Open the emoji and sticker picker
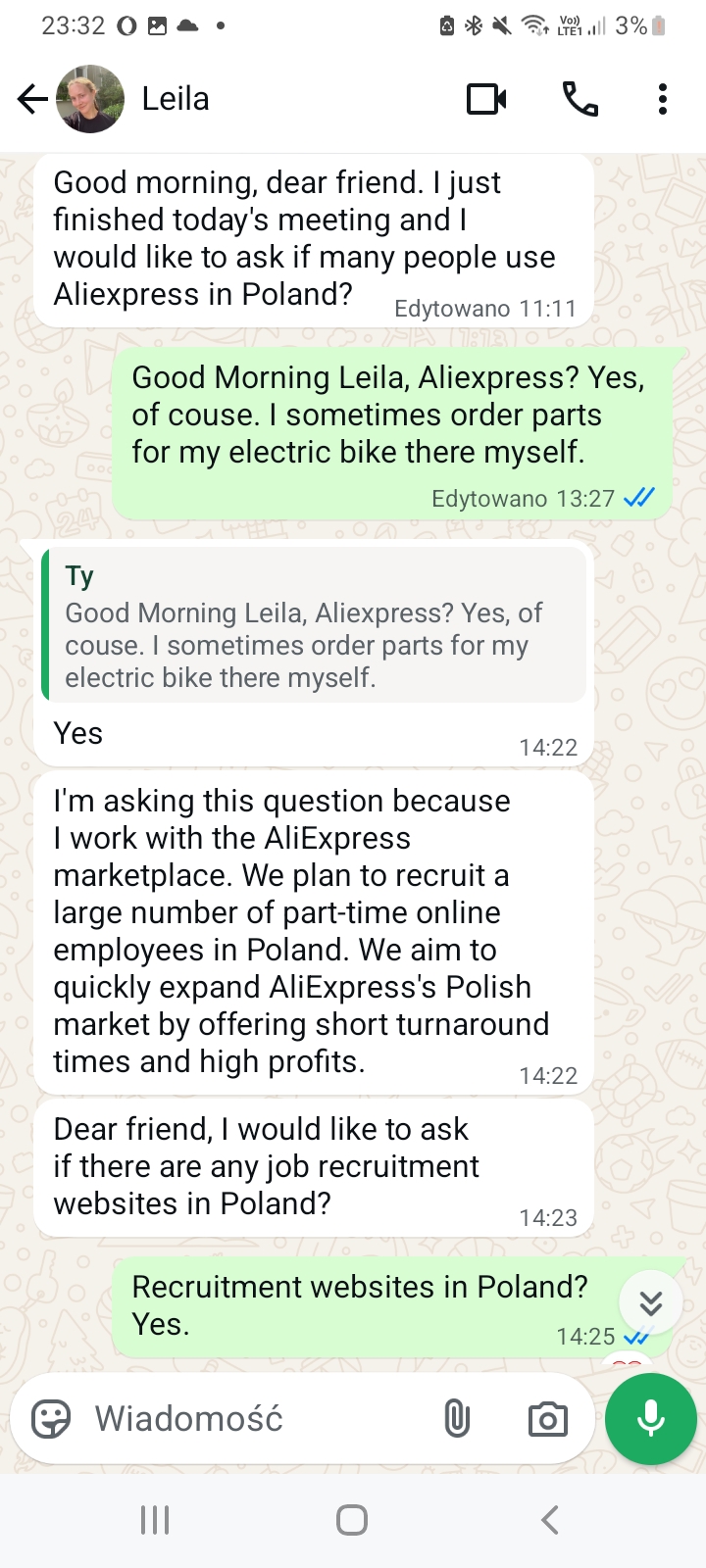 (51, 1419)
